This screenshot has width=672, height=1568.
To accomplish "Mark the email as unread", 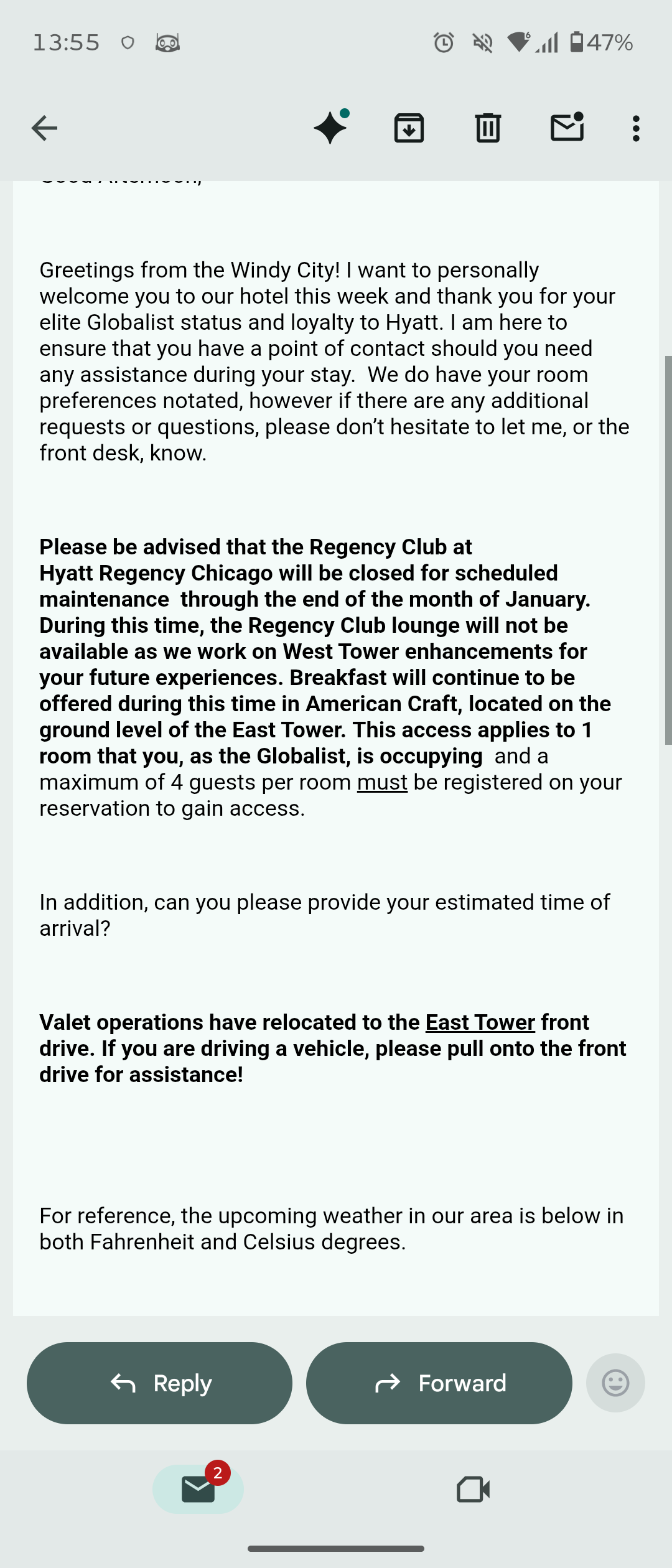I will [567, 128].
